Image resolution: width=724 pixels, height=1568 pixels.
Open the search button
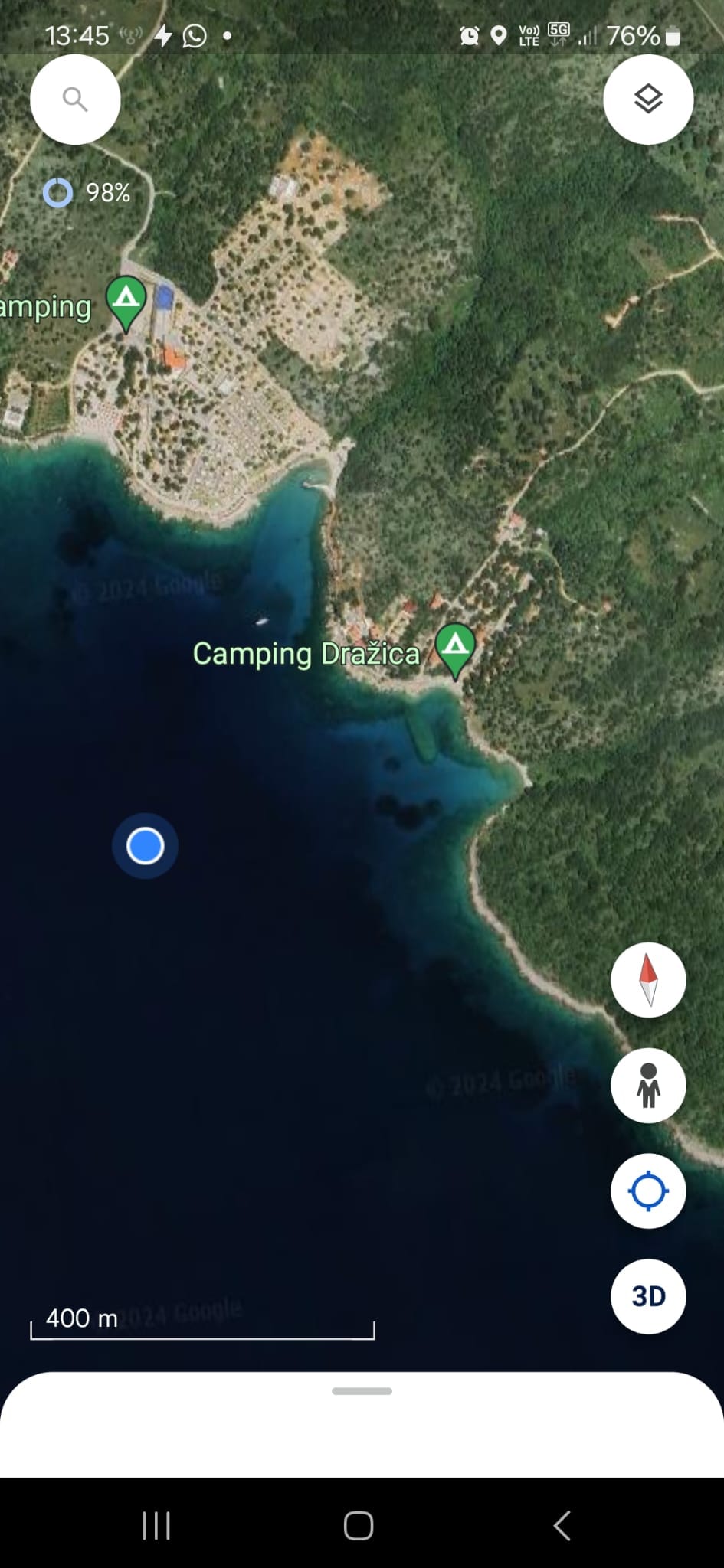[75, 100]
